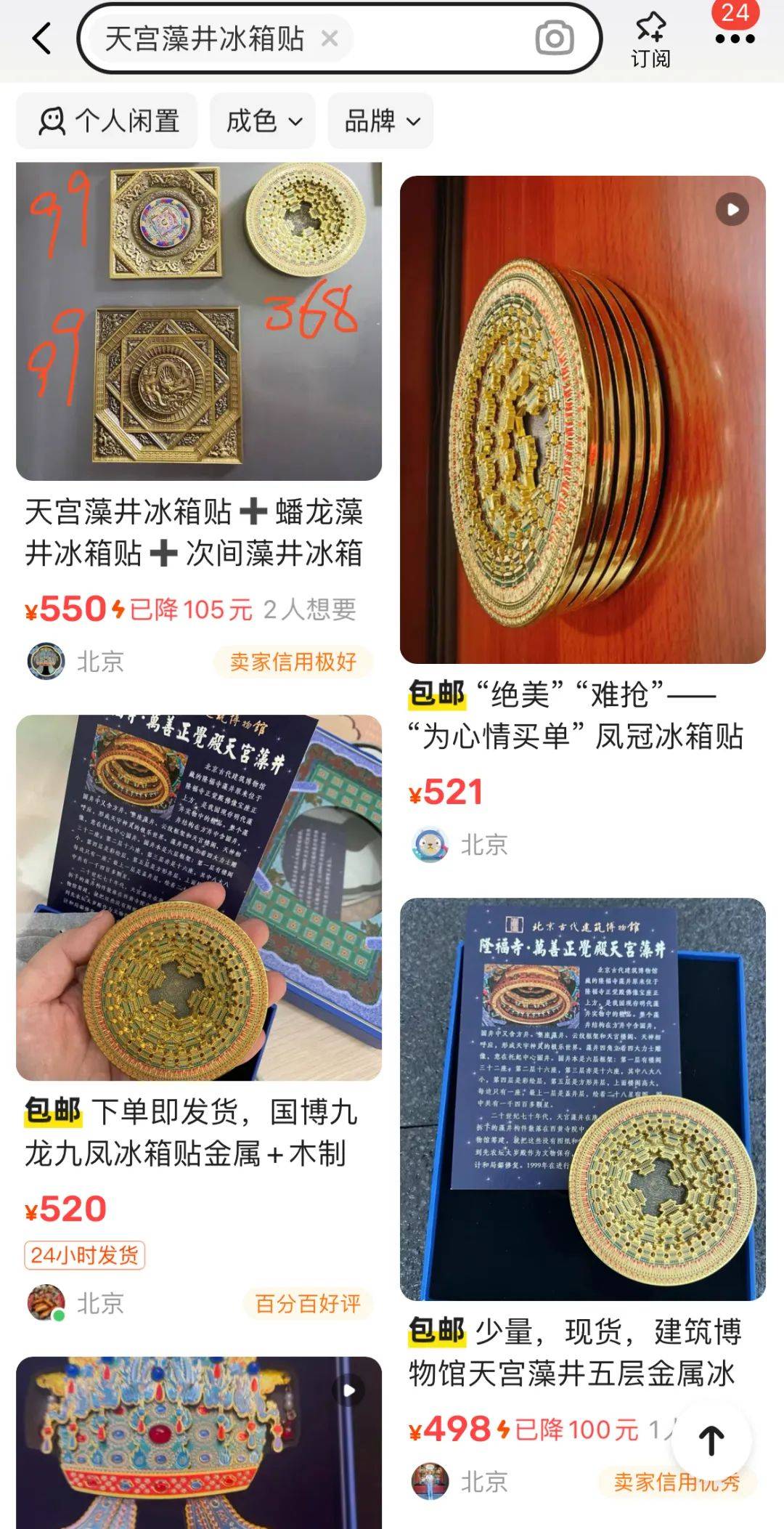Clear the search keyword chip
Viewport: 784px width, 1529px height.
330,38
